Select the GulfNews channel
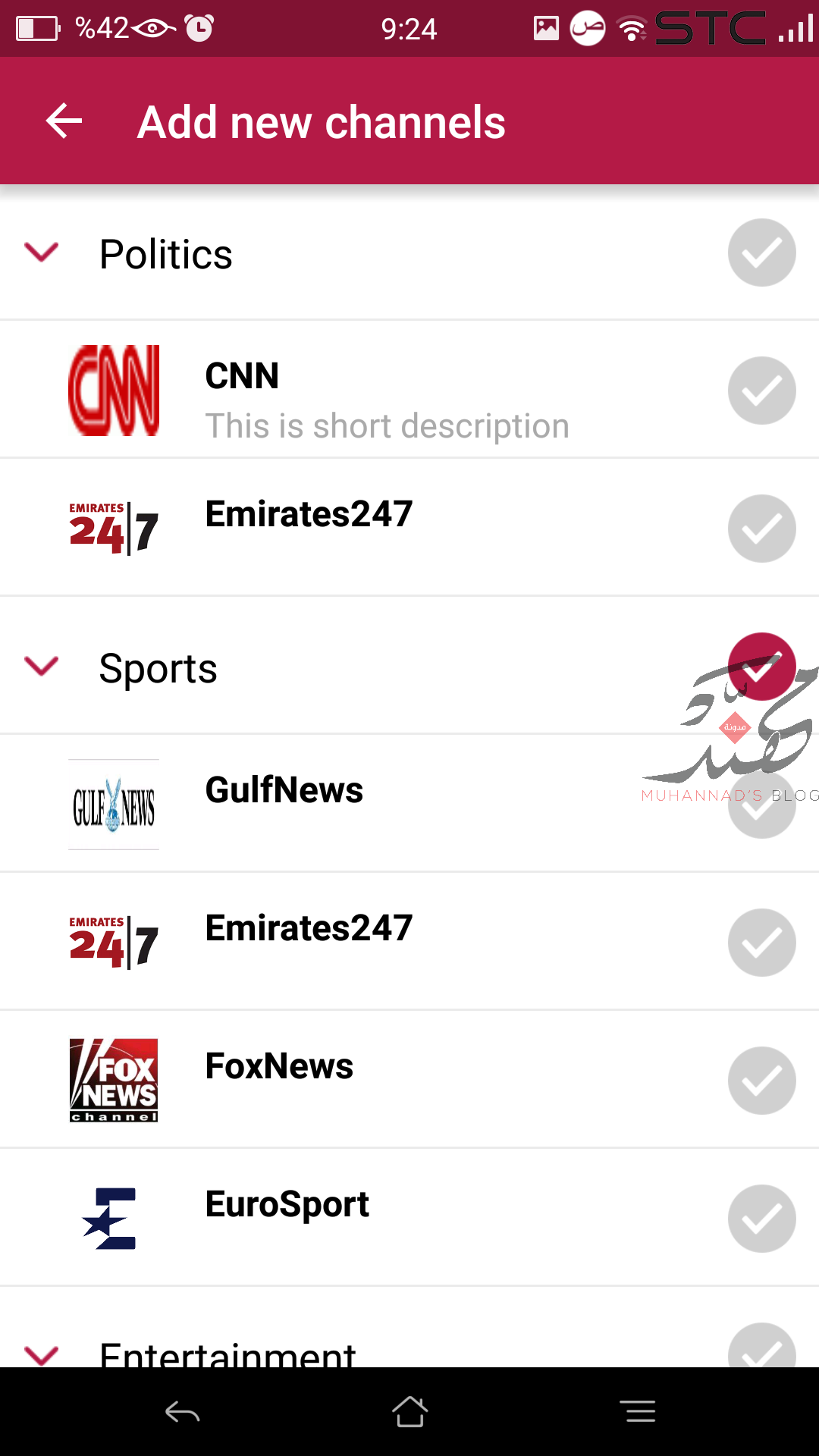The width and height of the screenshot is (819, 1456). (x=761, y=805)
